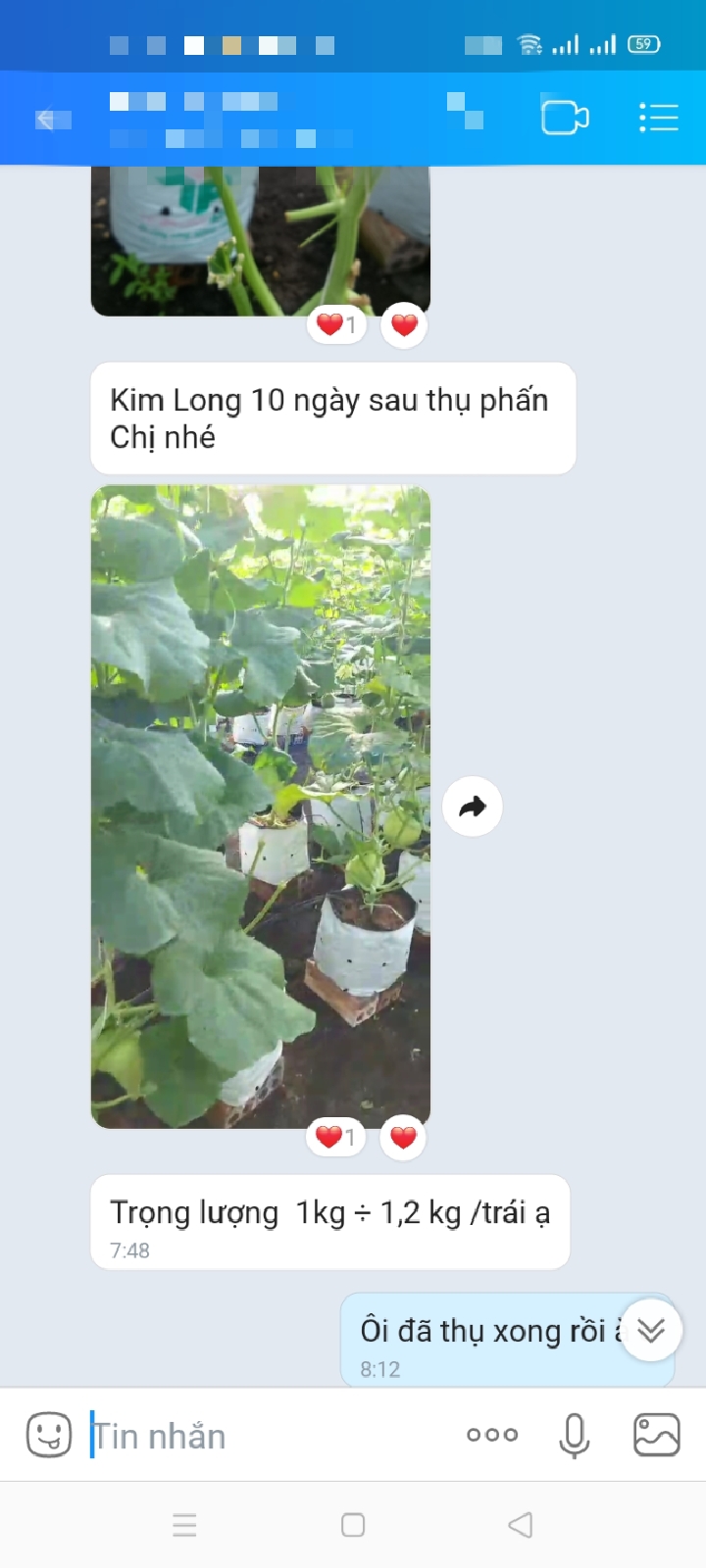The image size is (706, 1568).
Task: Focus the 'Tin nhắn' message field
Action: [x=265, y=1436]
